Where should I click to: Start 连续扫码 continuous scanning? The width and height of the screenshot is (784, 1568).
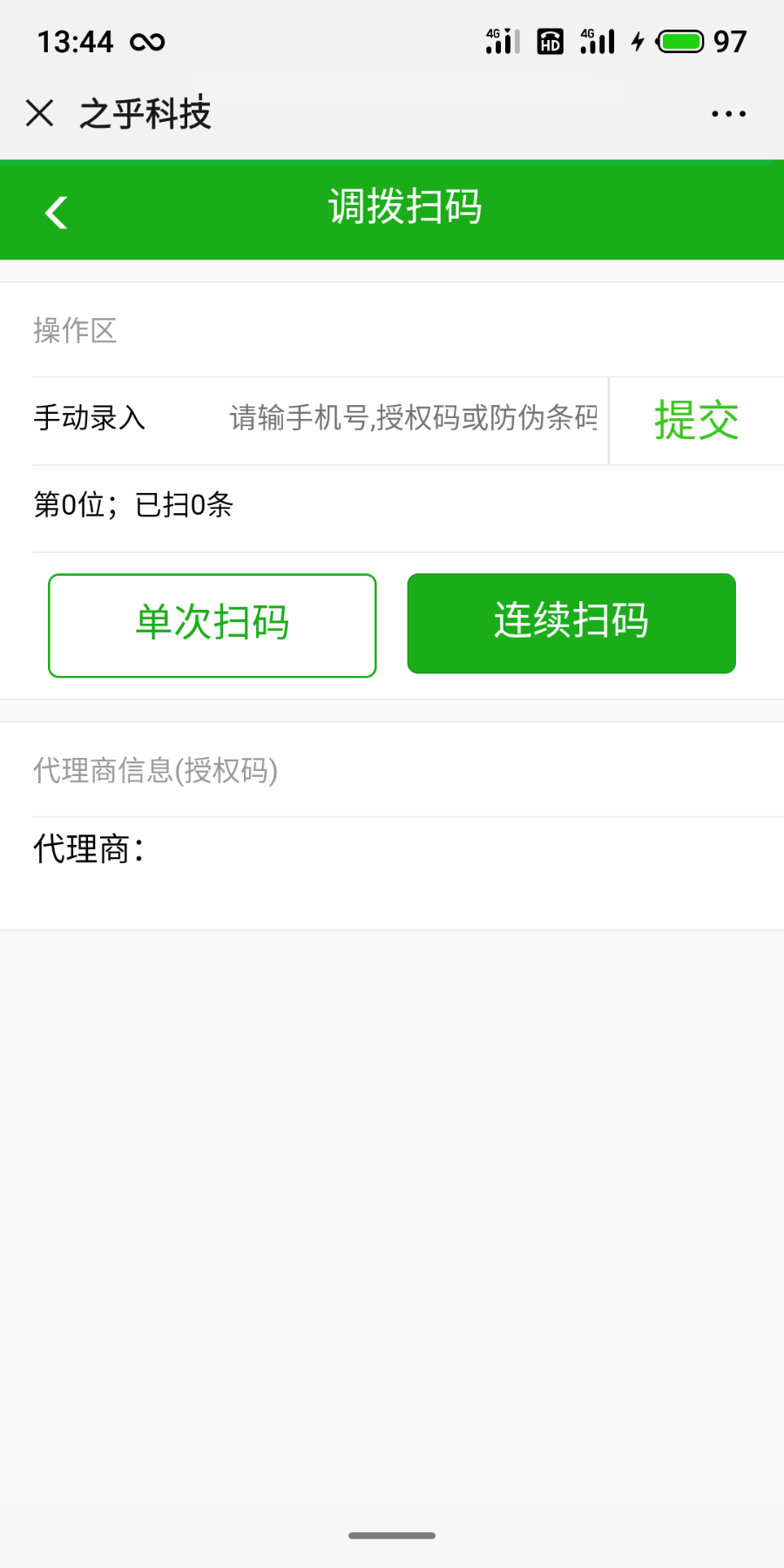point(571,623)
